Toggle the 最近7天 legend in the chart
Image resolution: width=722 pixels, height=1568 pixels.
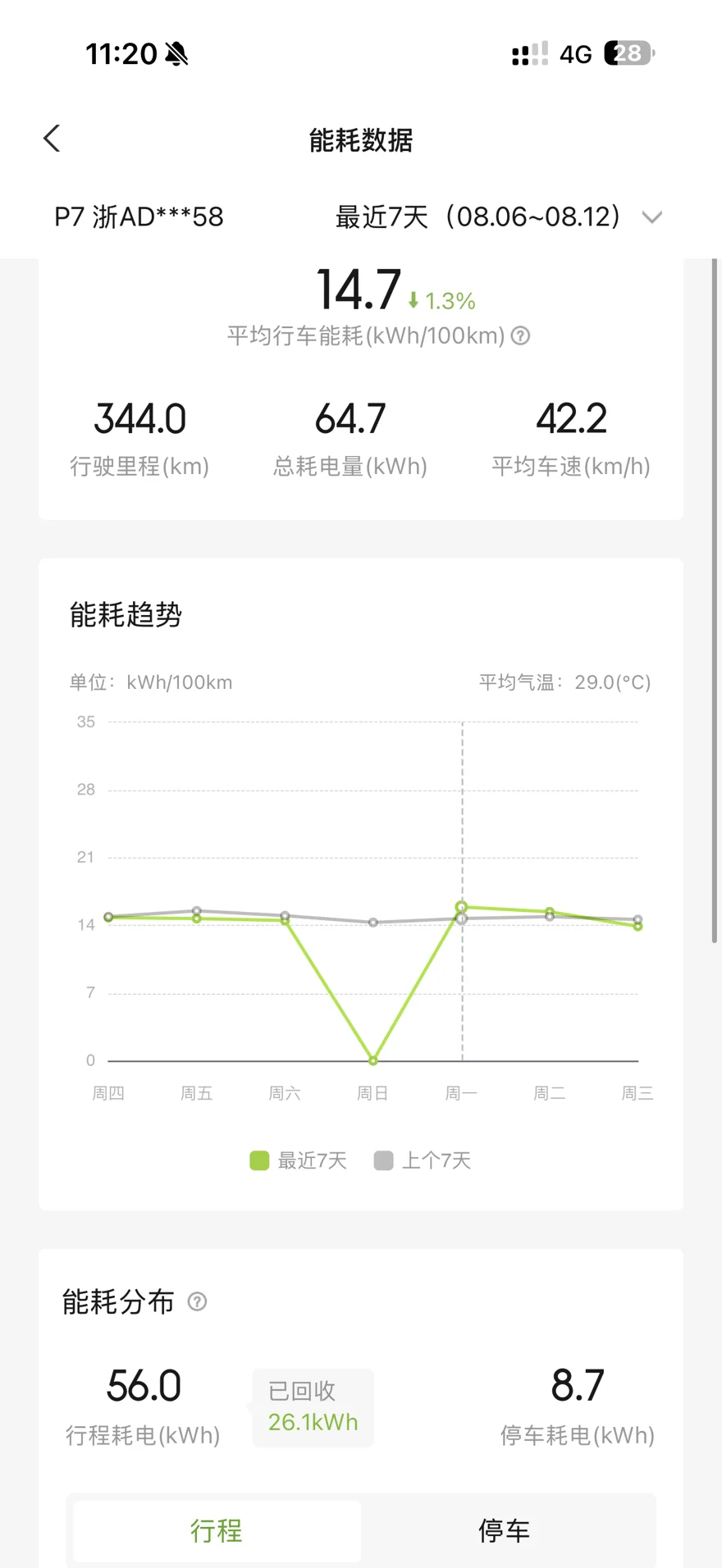pyautogui.click(x=299, y=1160)
